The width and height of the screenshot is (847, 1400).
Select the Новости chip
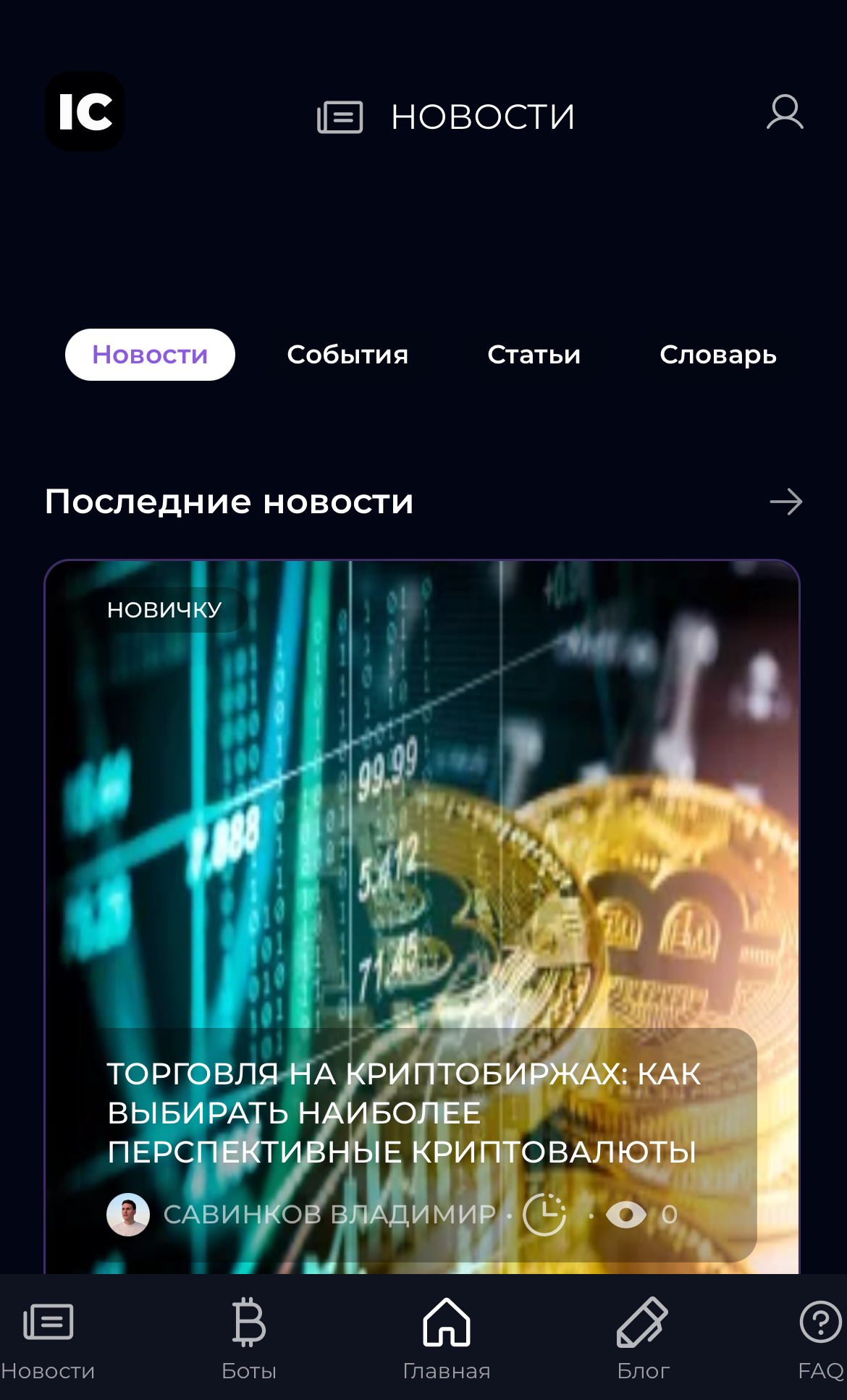click(x=150, y=355)
